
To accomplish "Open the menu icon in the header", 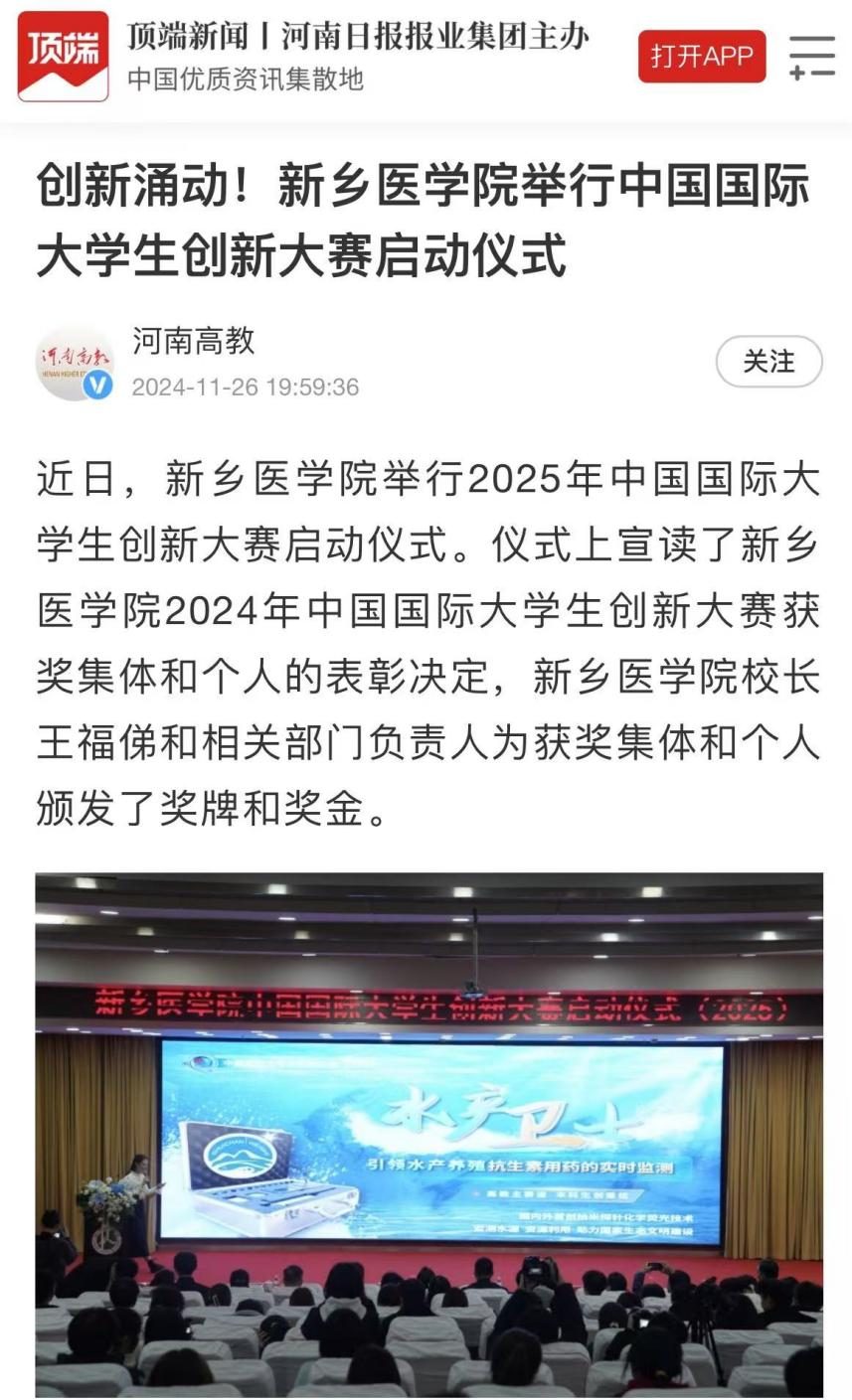I will pos(811,57).
